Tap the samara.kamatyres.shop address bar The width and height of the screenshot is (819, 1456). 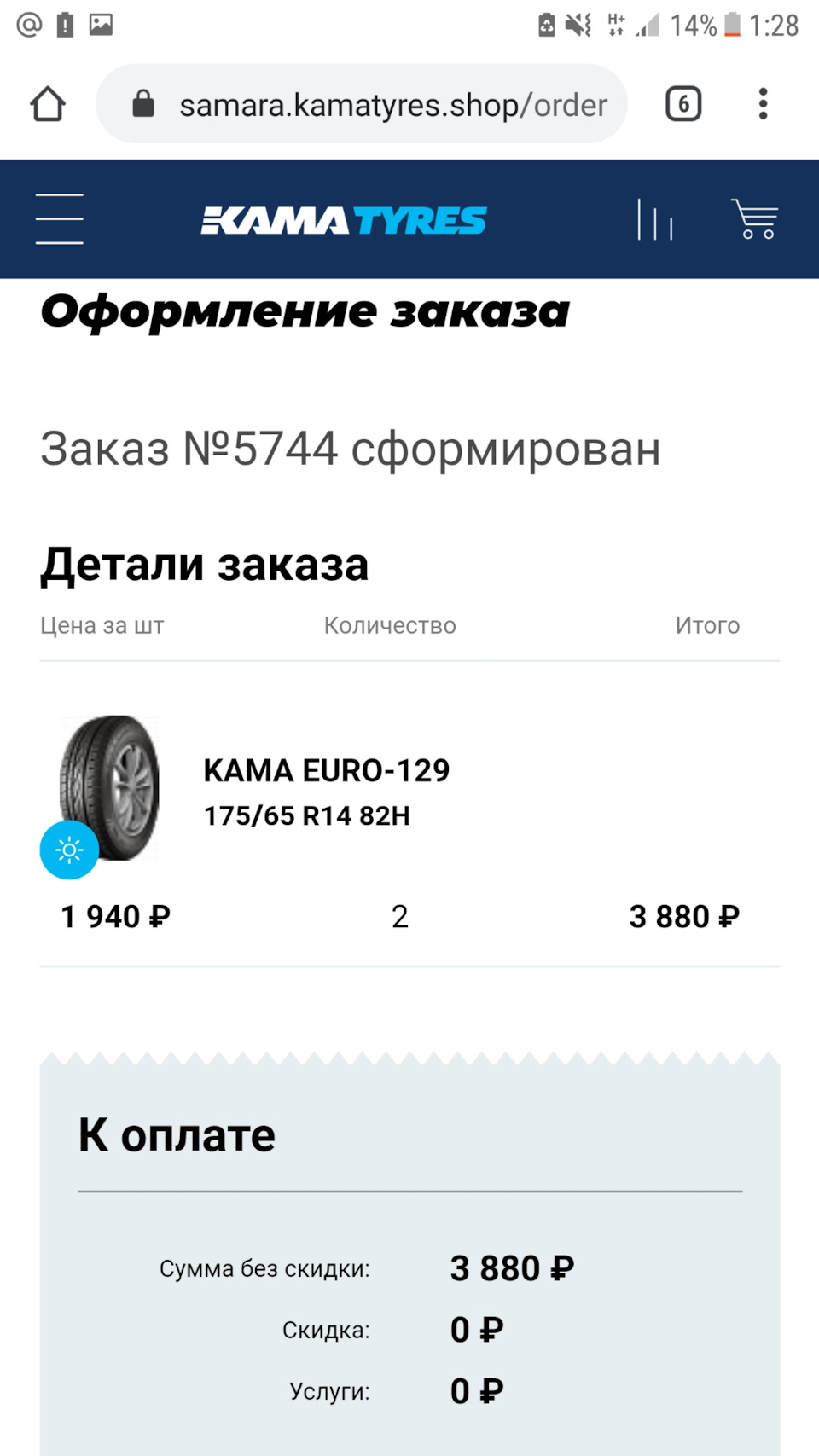pos(362,104)
